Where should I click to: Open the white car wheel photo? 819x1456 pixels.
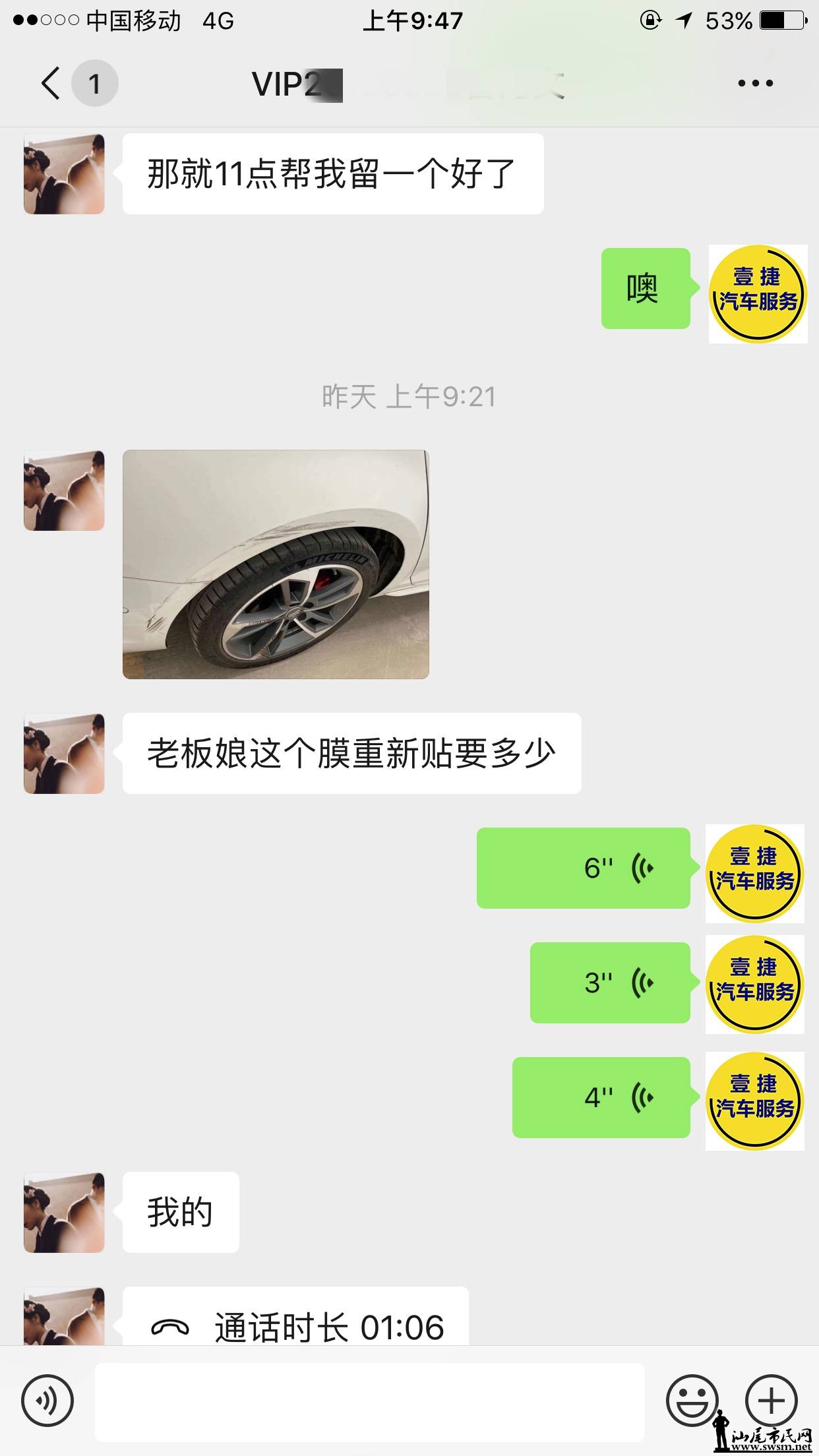pos(276,564)
